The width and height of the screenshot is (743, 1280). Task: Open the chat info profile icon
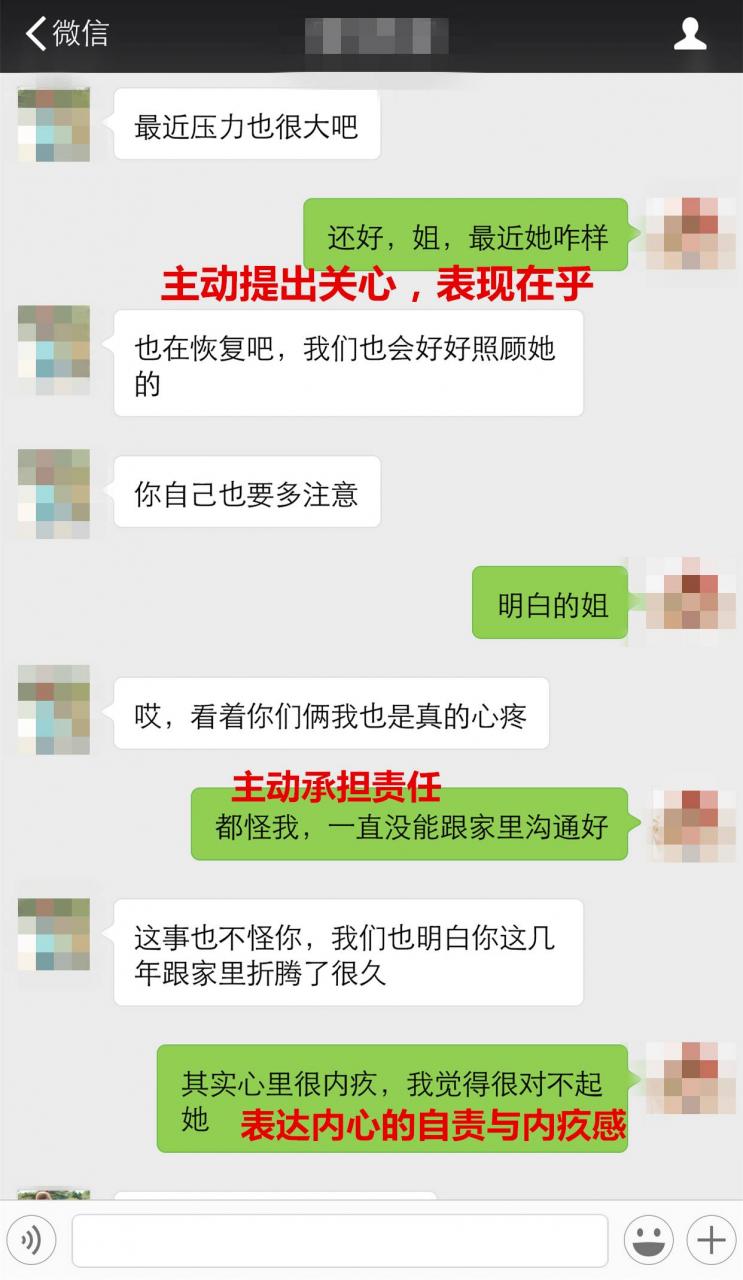690,33
